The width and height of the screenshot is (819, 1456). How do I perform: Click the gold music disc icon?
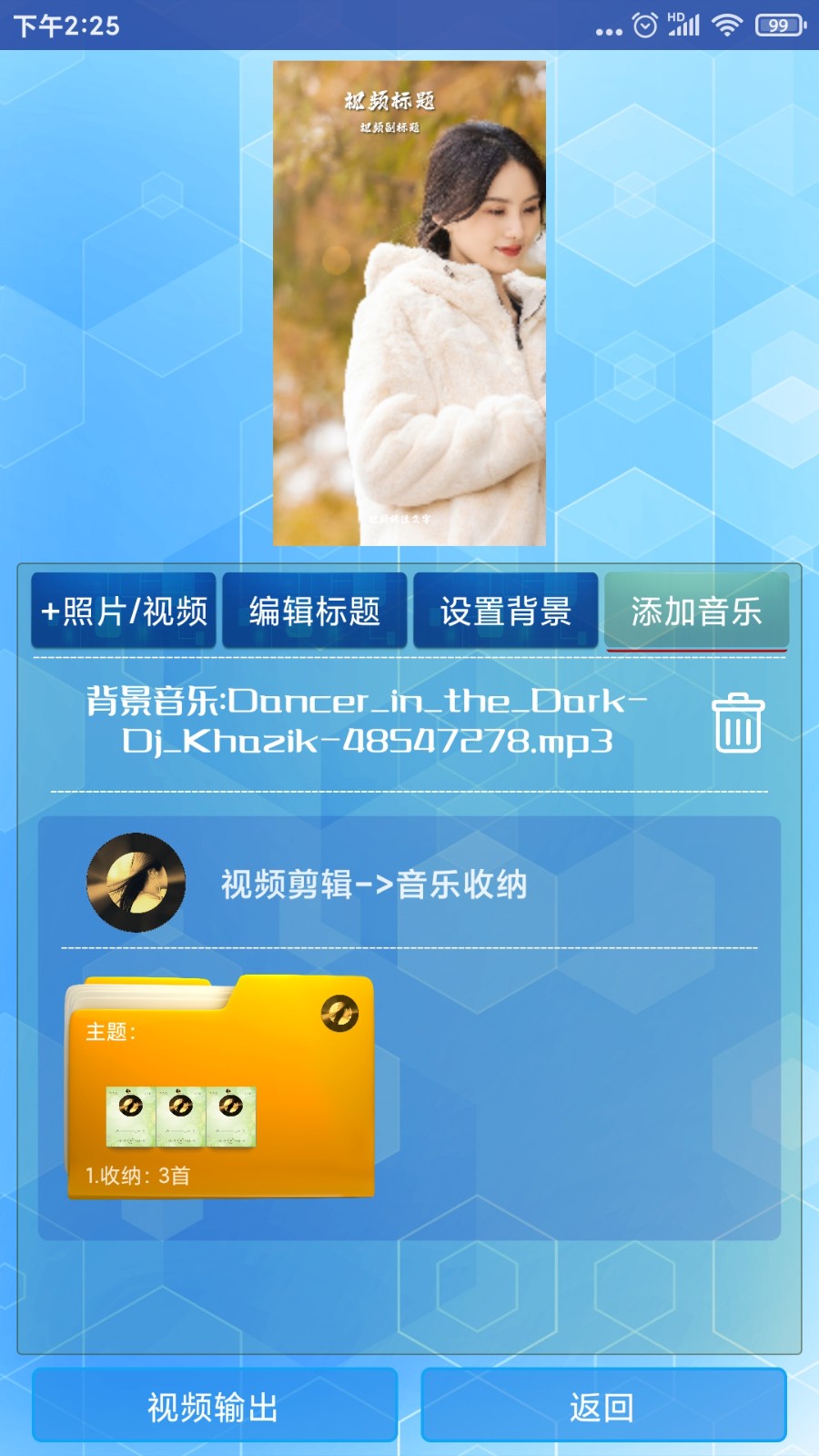point(135,881)
